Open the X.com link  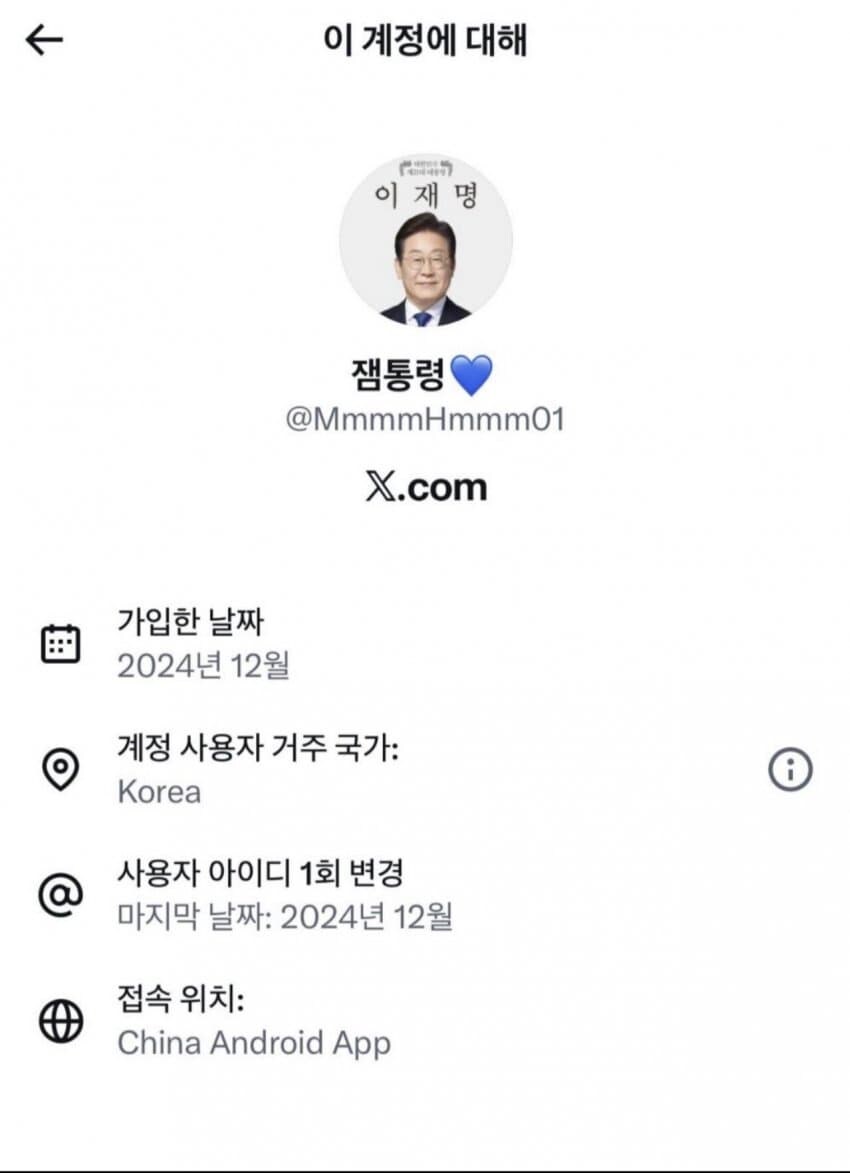(424, 489)
